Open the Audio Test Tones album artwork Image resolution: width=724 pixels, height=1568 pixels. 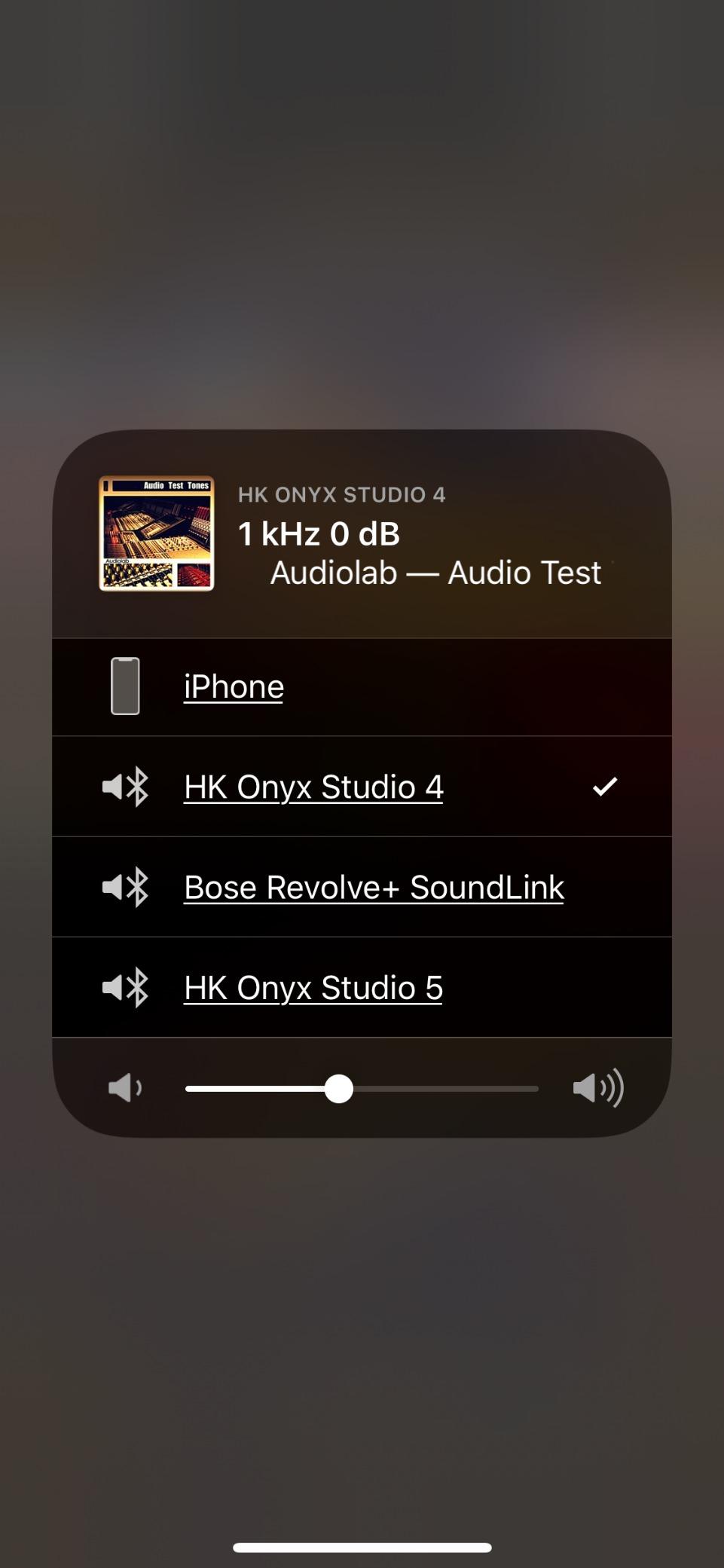pyautogui.click(x=157, y=533)
